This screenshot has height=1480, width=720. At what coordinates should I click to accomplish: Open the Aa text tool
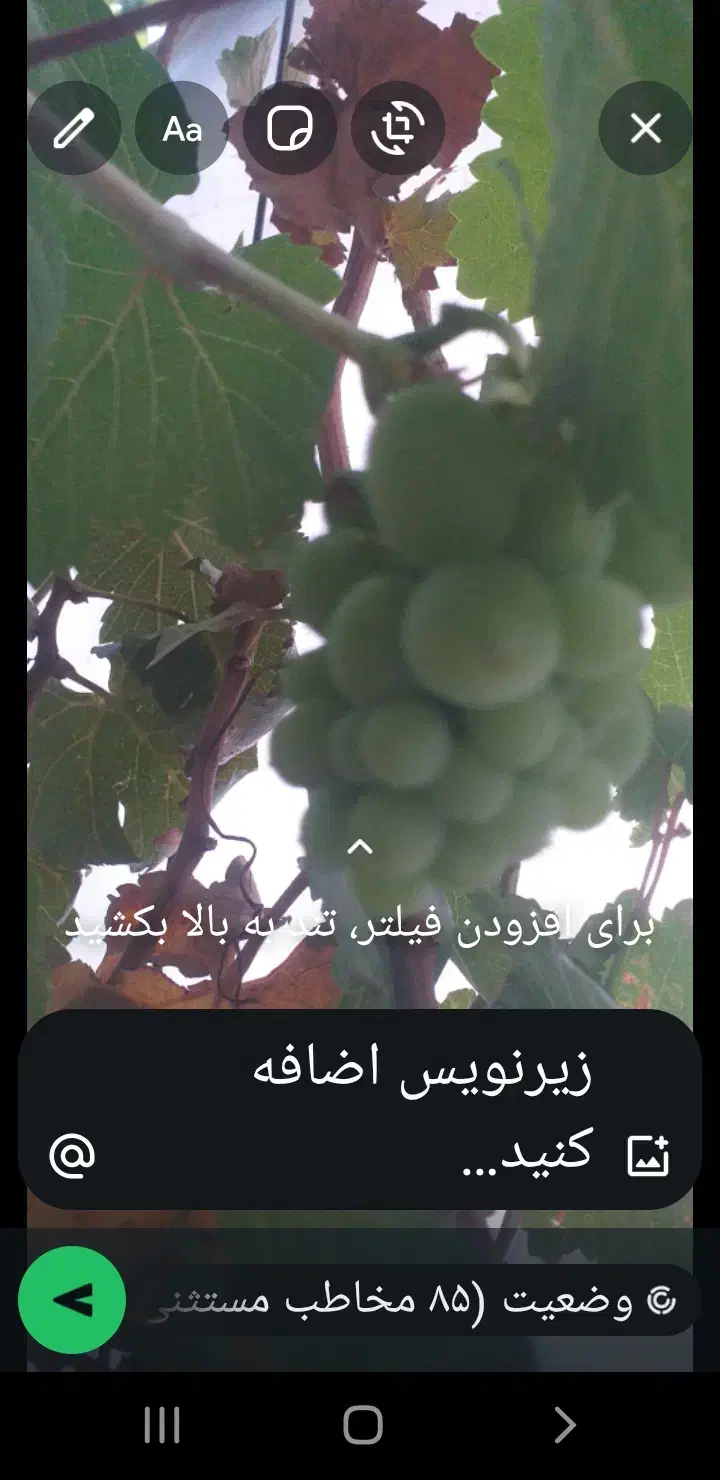181,128
